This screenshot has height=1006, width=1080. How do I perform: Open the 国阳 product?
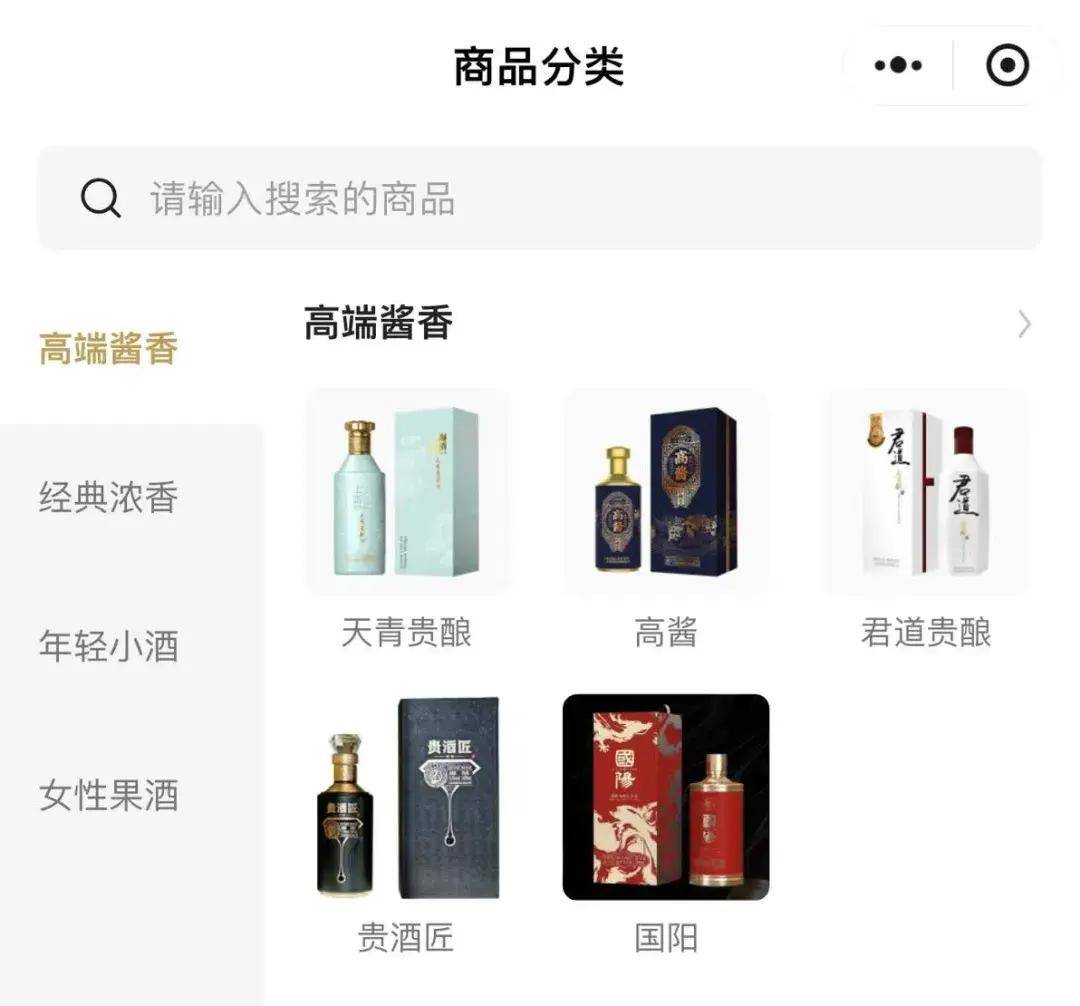coord(666,798)
